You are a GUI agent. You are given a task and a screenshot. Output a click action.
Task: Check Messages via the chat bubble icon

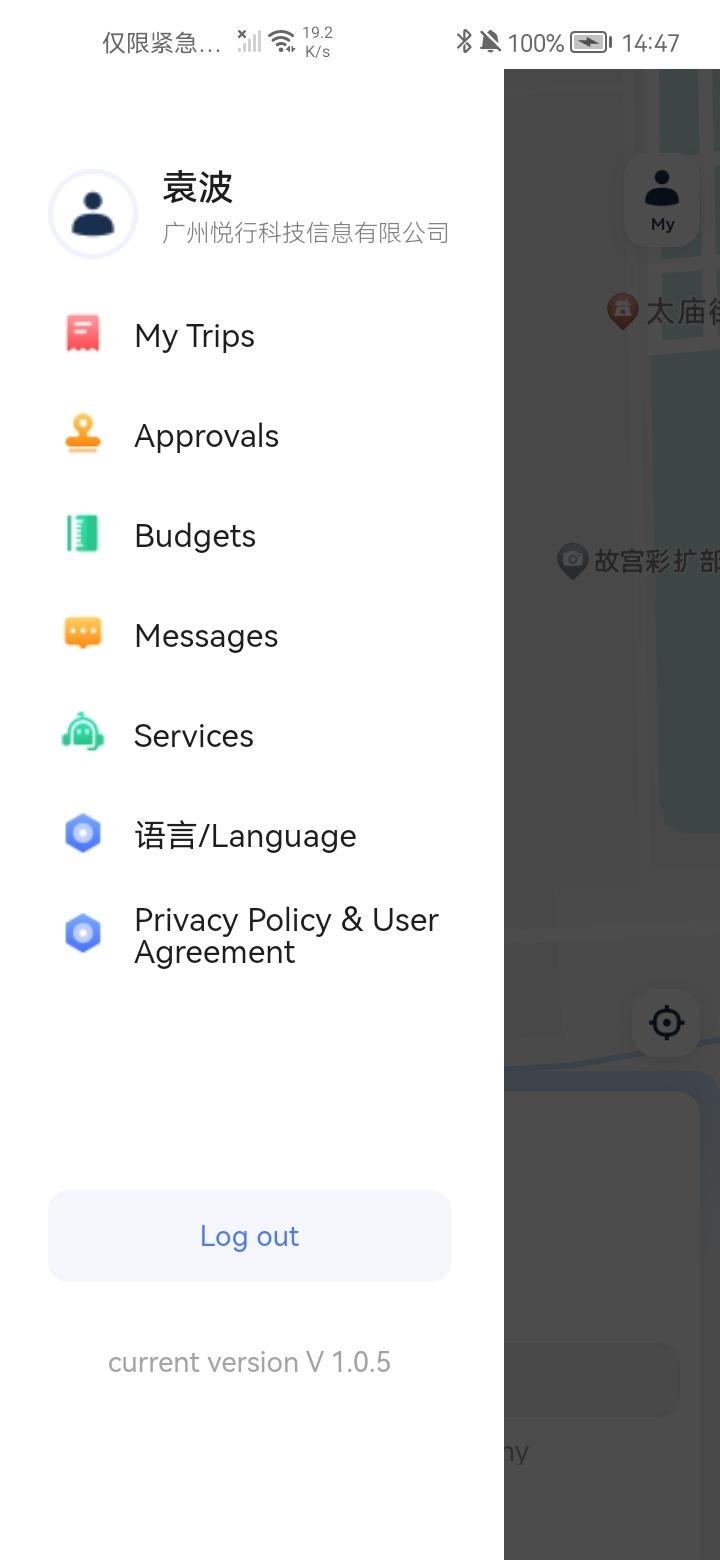[x=82, y=635]
